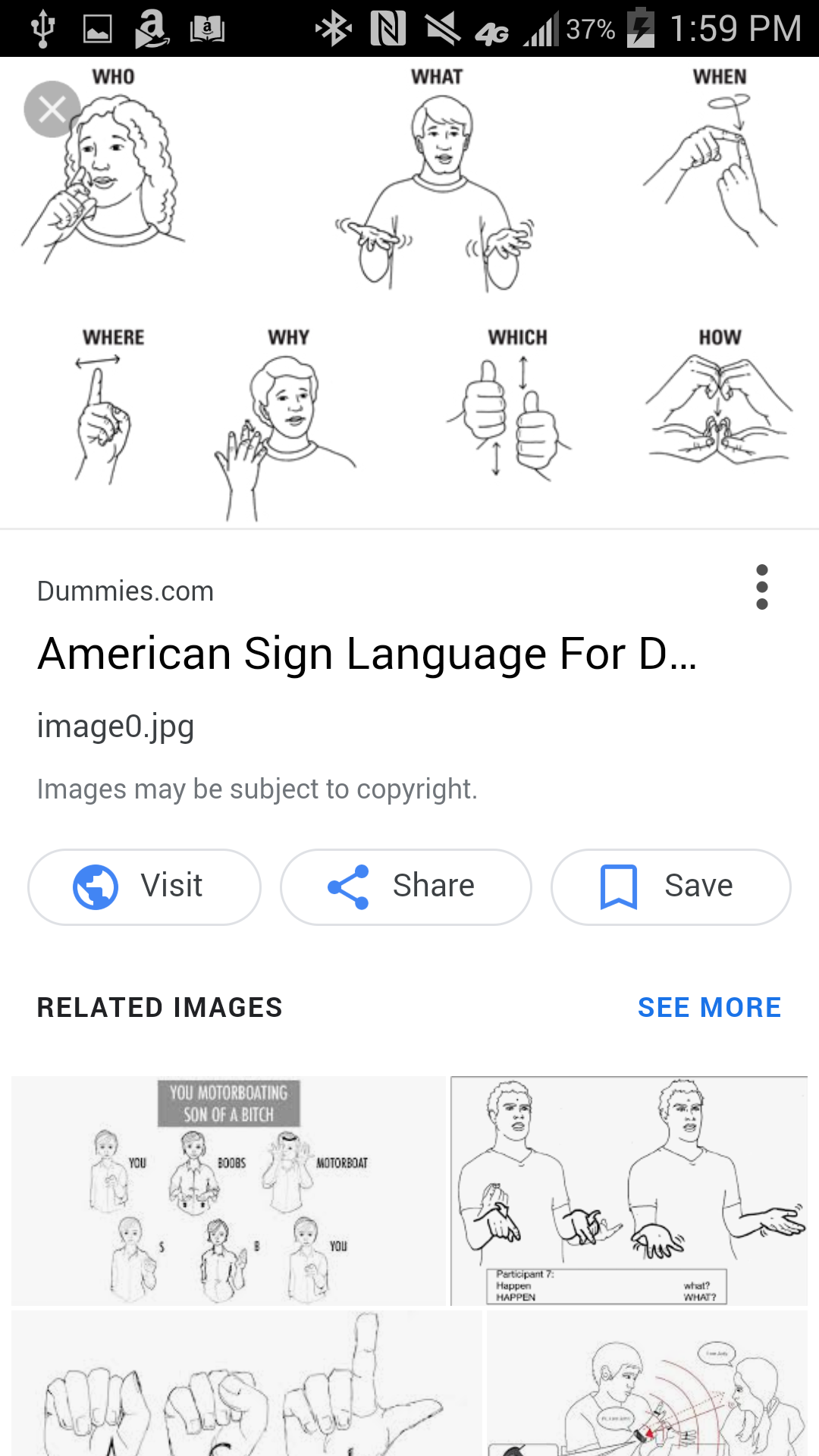See more related images
Screen dimensions: 819x1456
click(x=709, y=1007)
